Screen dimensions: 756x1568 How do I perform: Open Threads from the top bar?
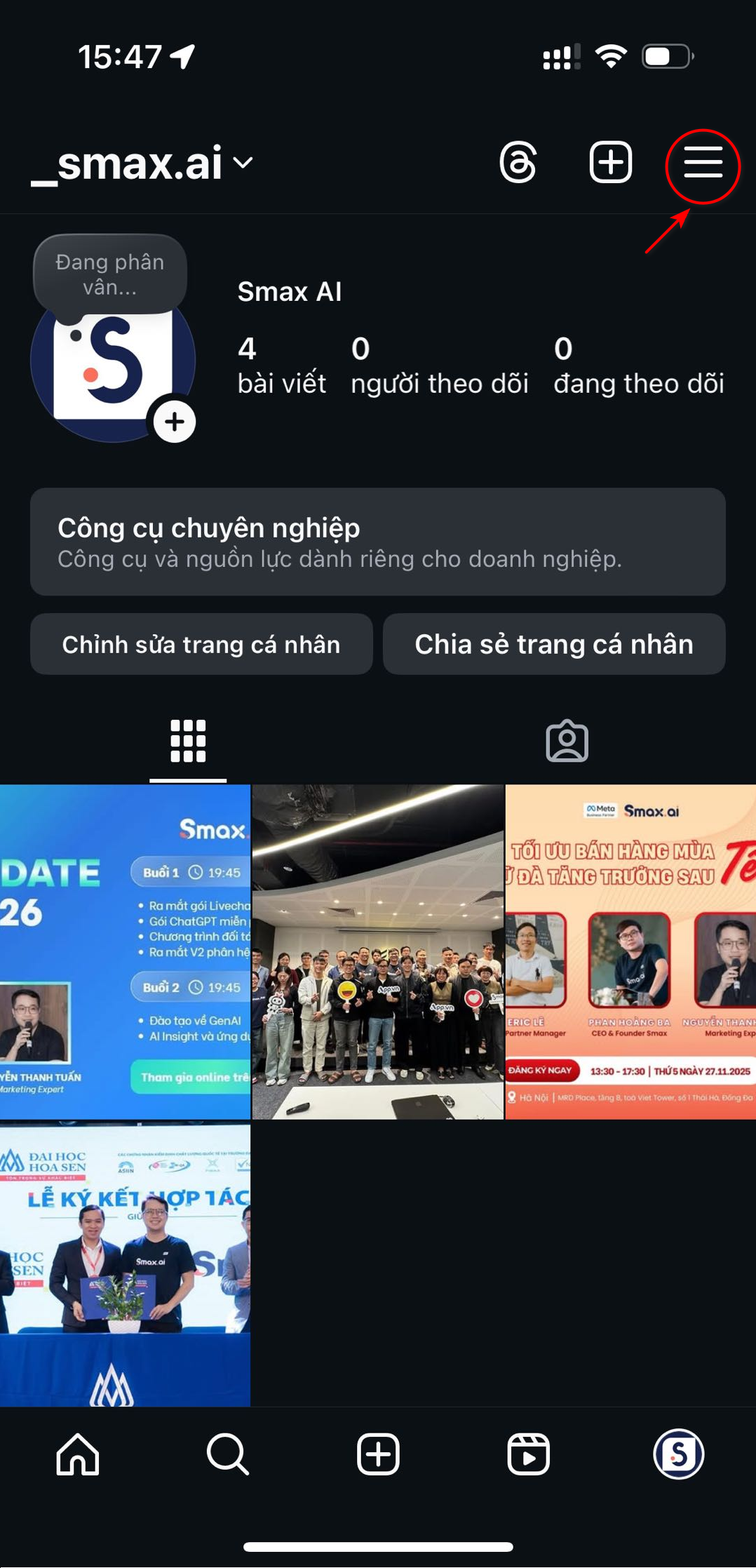click(x=519, y=163)
